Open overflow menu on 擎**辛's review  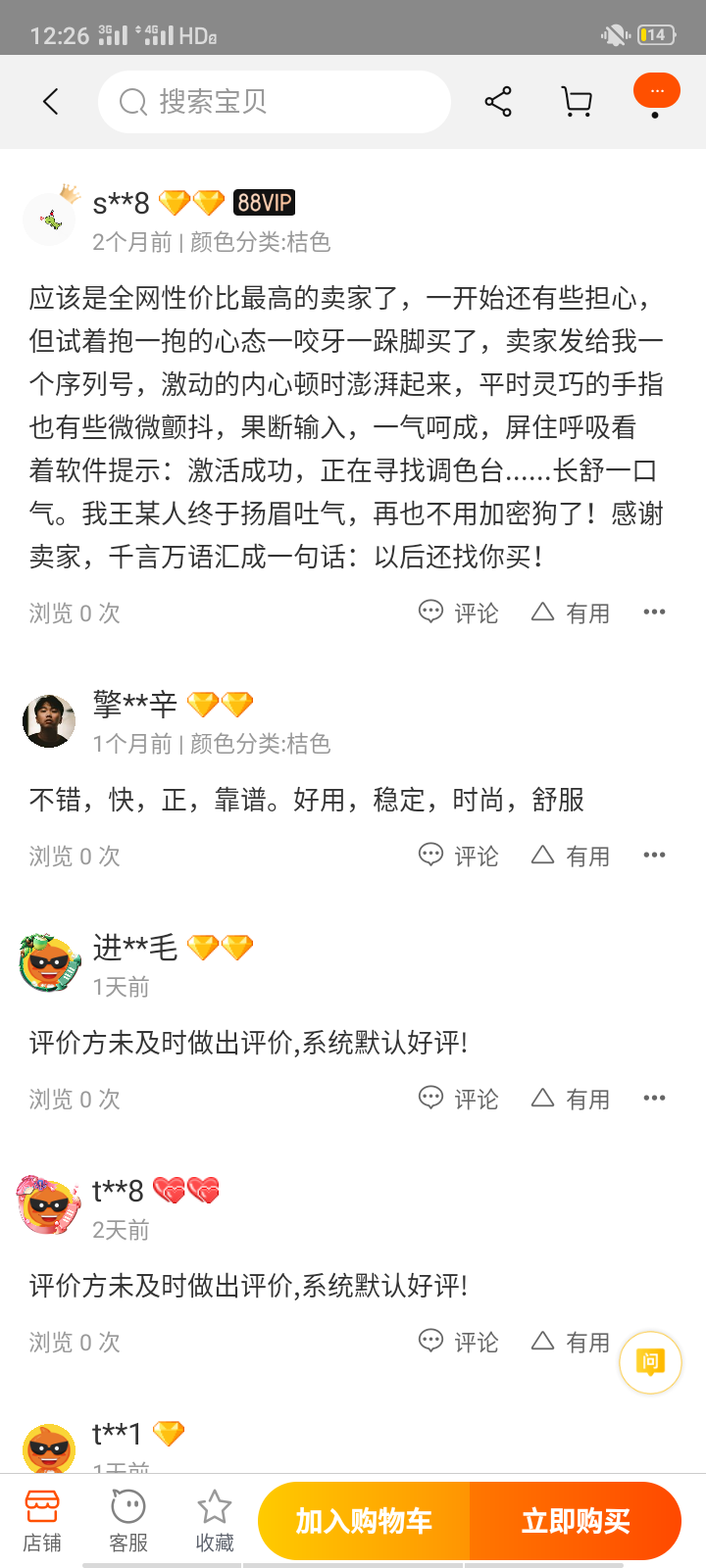click(654, 855)
